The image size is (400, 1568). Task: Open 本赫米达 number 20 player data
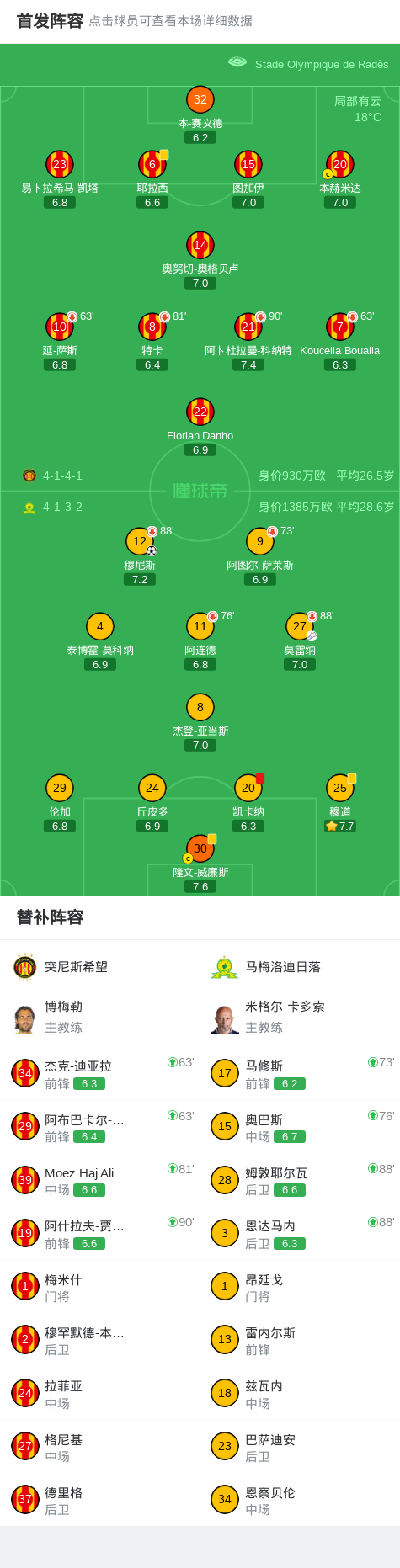tap(340, 179)
